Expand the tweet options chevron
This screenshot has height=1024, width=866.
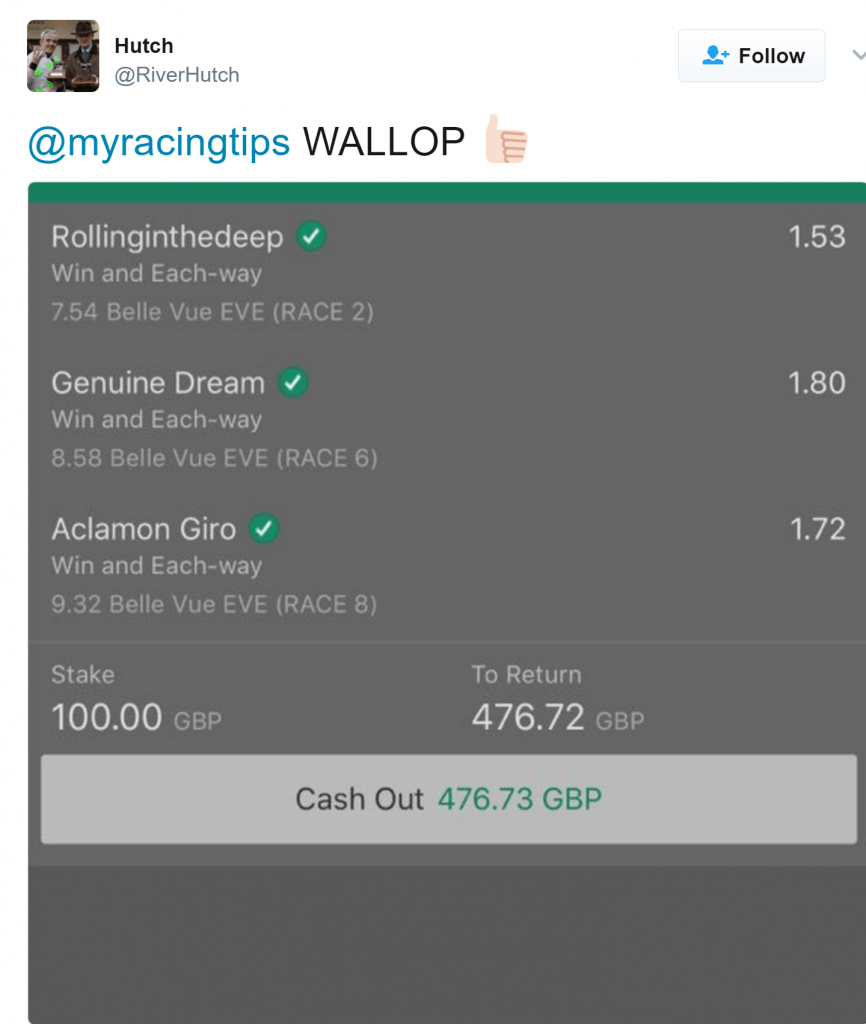pos(857,54)
